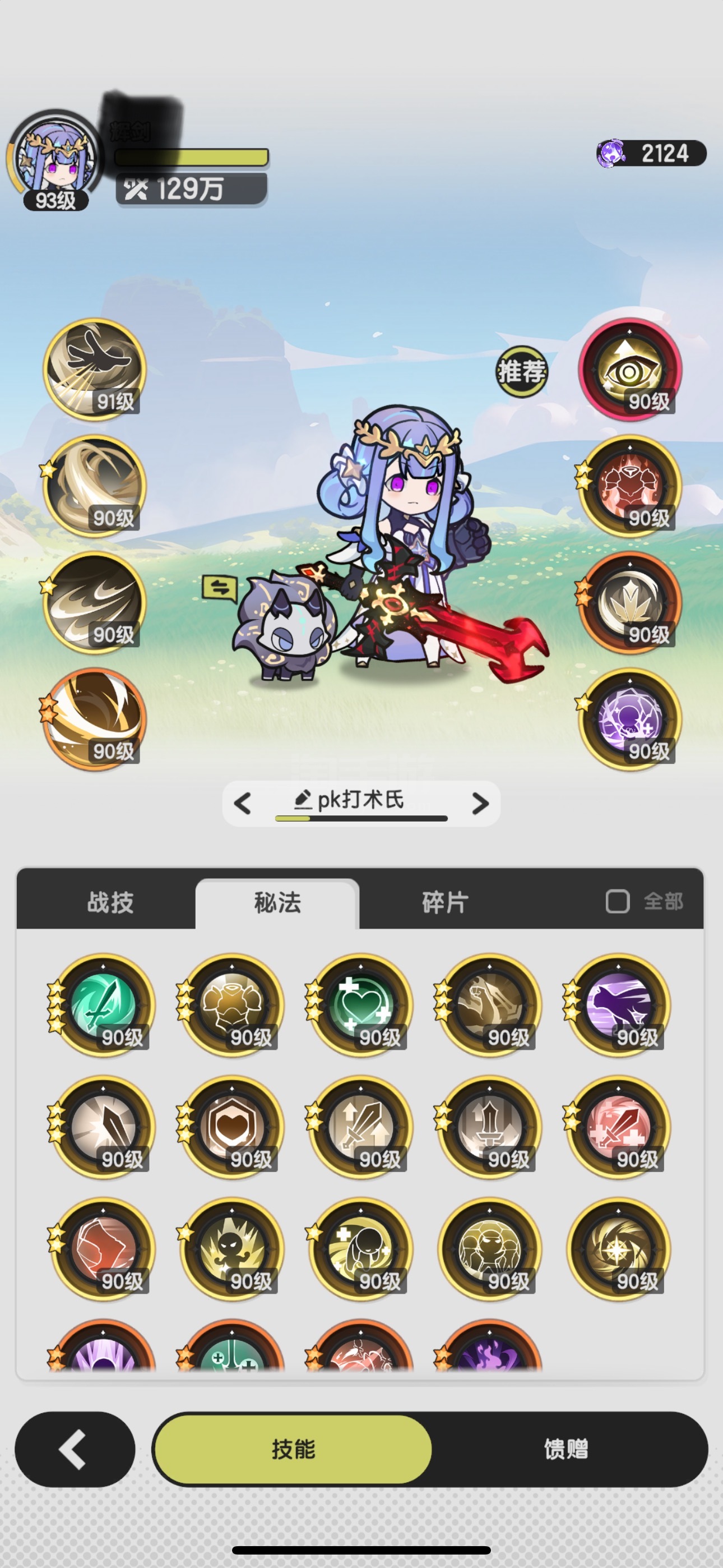
Task: Select the 技能 tab
Action: coord(293,1449)
